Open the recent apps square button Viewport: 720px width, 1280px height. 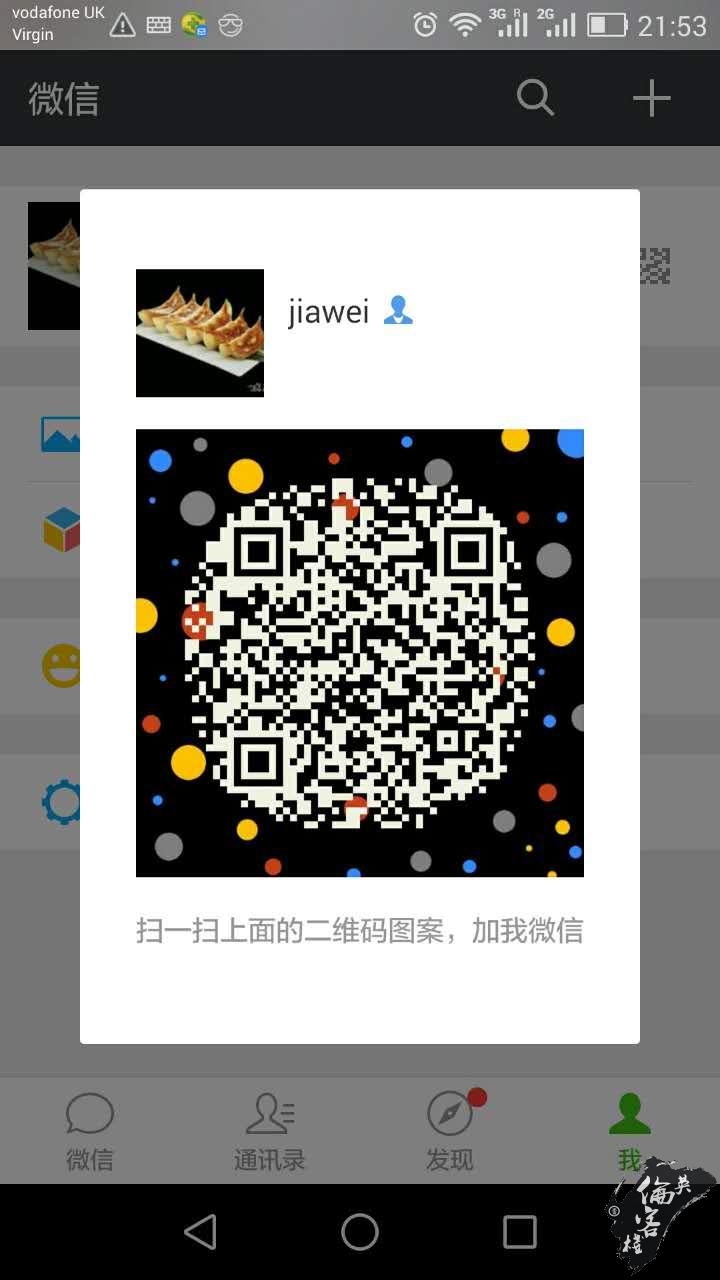click(520, 1232)
